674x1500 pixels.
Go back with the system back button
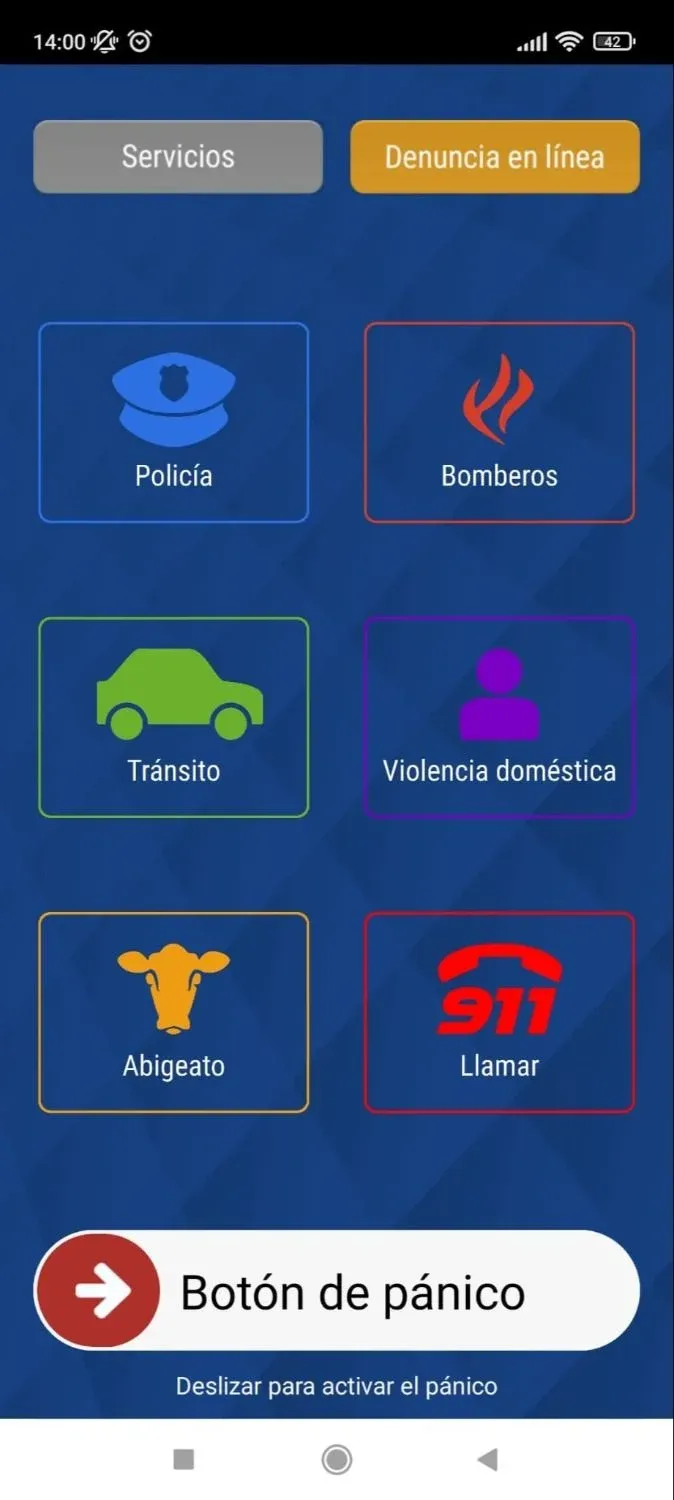pyautogui.click(x=487, y=1460)
